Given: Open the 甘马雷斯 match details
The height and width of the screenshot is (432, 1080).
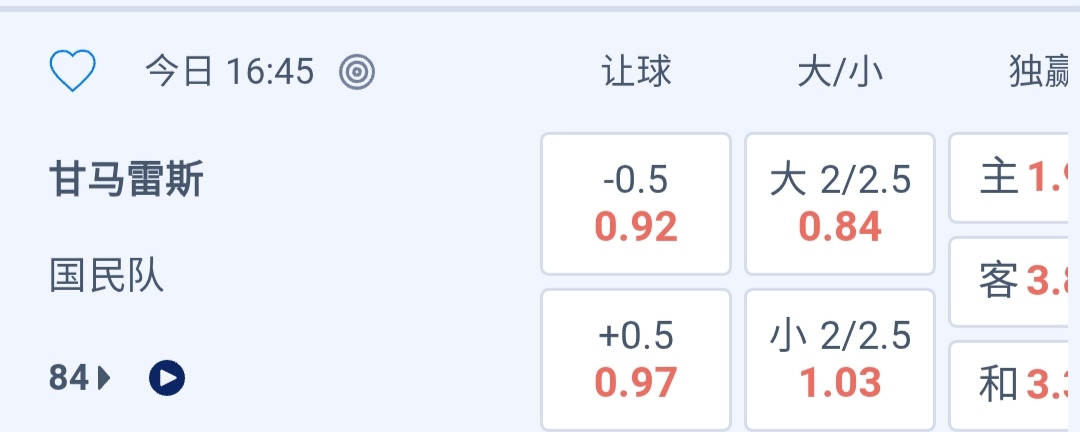Looking at the screenshot, I should [x=127, y=181].
